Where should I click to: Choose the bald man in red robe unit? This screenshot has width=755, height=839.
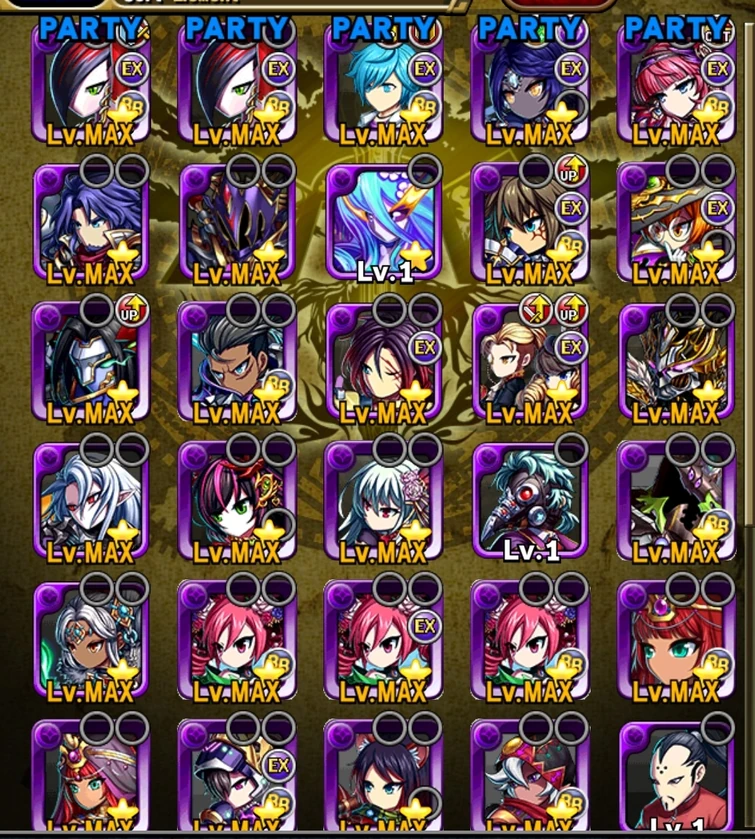(x=676, y=780)
